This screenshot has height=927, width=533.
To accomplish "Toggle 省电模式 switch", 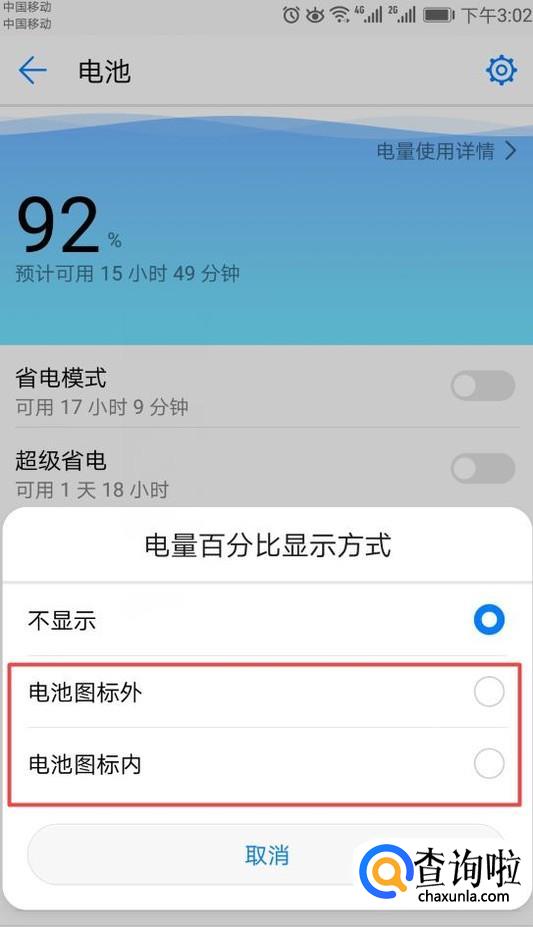I will (x=483, y=386).
